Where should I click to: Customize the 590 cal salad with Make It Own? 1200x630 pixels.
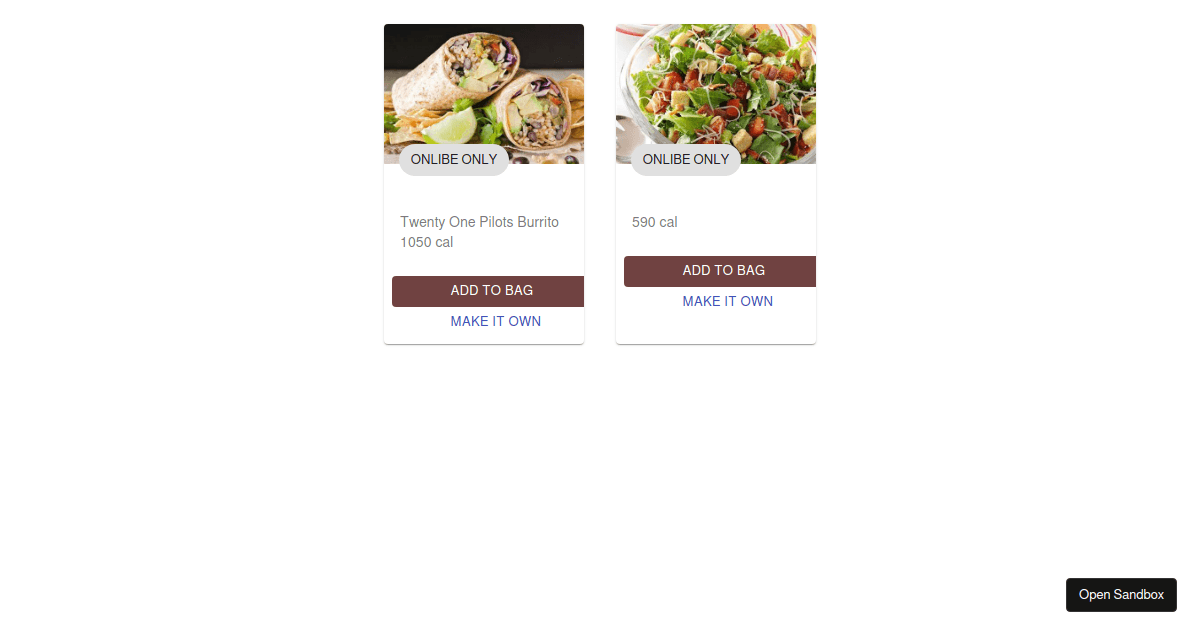pyautogui.click(x=727, y=301)
